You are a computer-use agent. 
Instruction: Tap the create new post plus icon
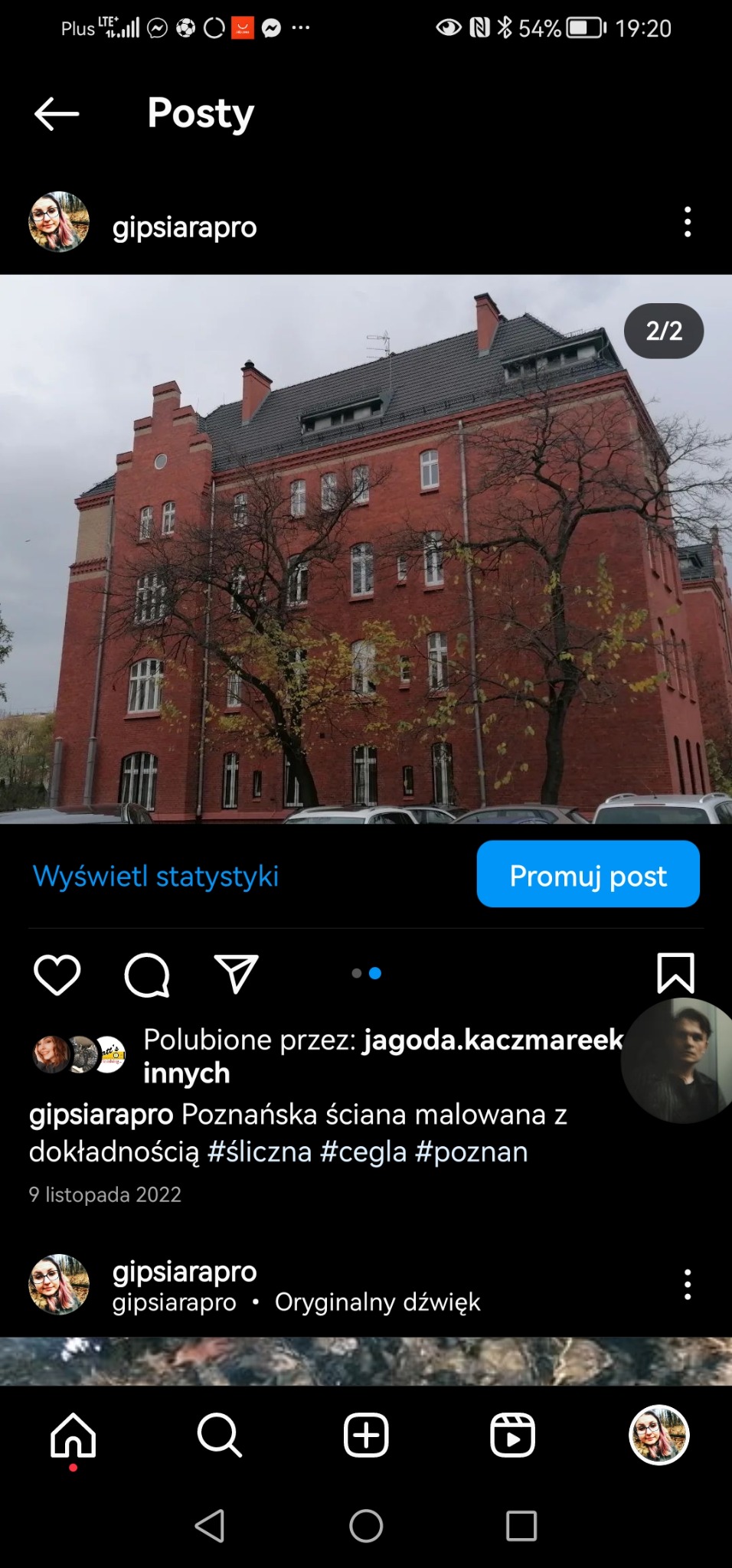tap(365, 1436)
